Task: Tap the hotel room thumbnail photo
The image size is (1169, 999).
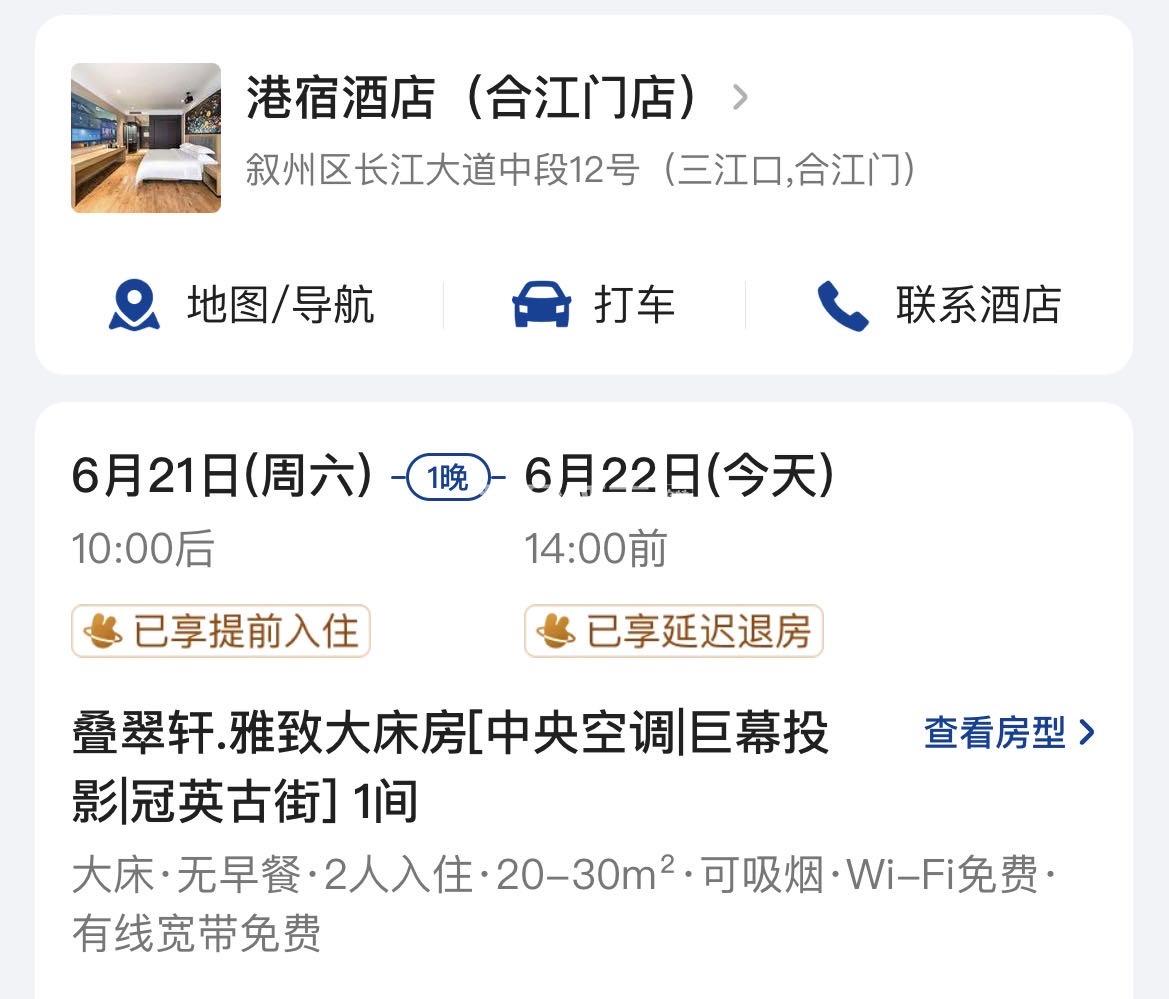Action: click(x=146, y=138)
